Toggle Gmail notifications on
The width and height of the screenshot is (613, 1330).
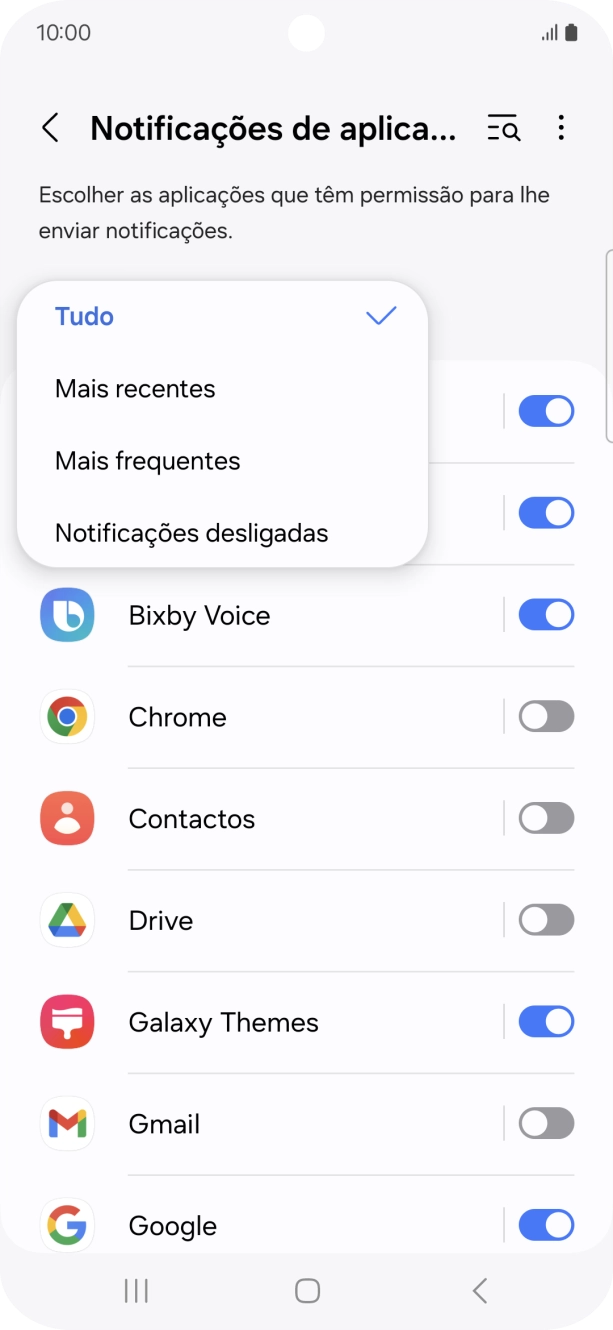[x=546, y=1124]
